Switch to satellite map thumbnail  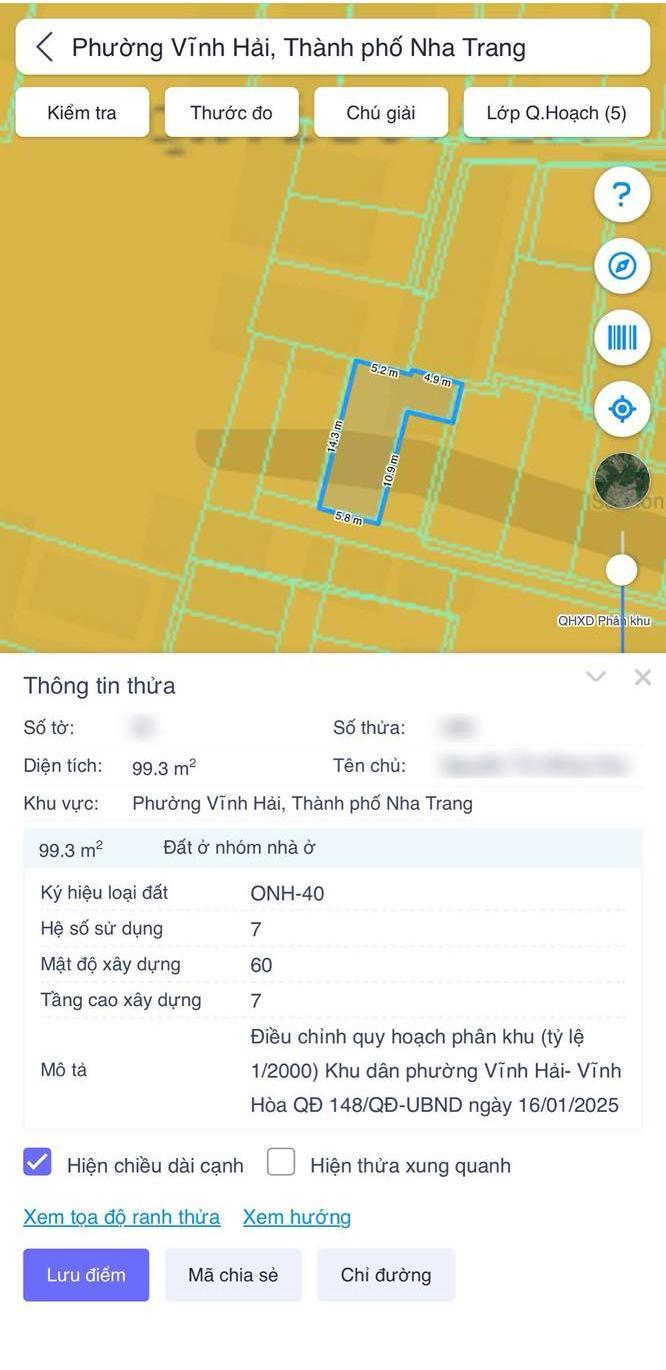coord(622,480)
